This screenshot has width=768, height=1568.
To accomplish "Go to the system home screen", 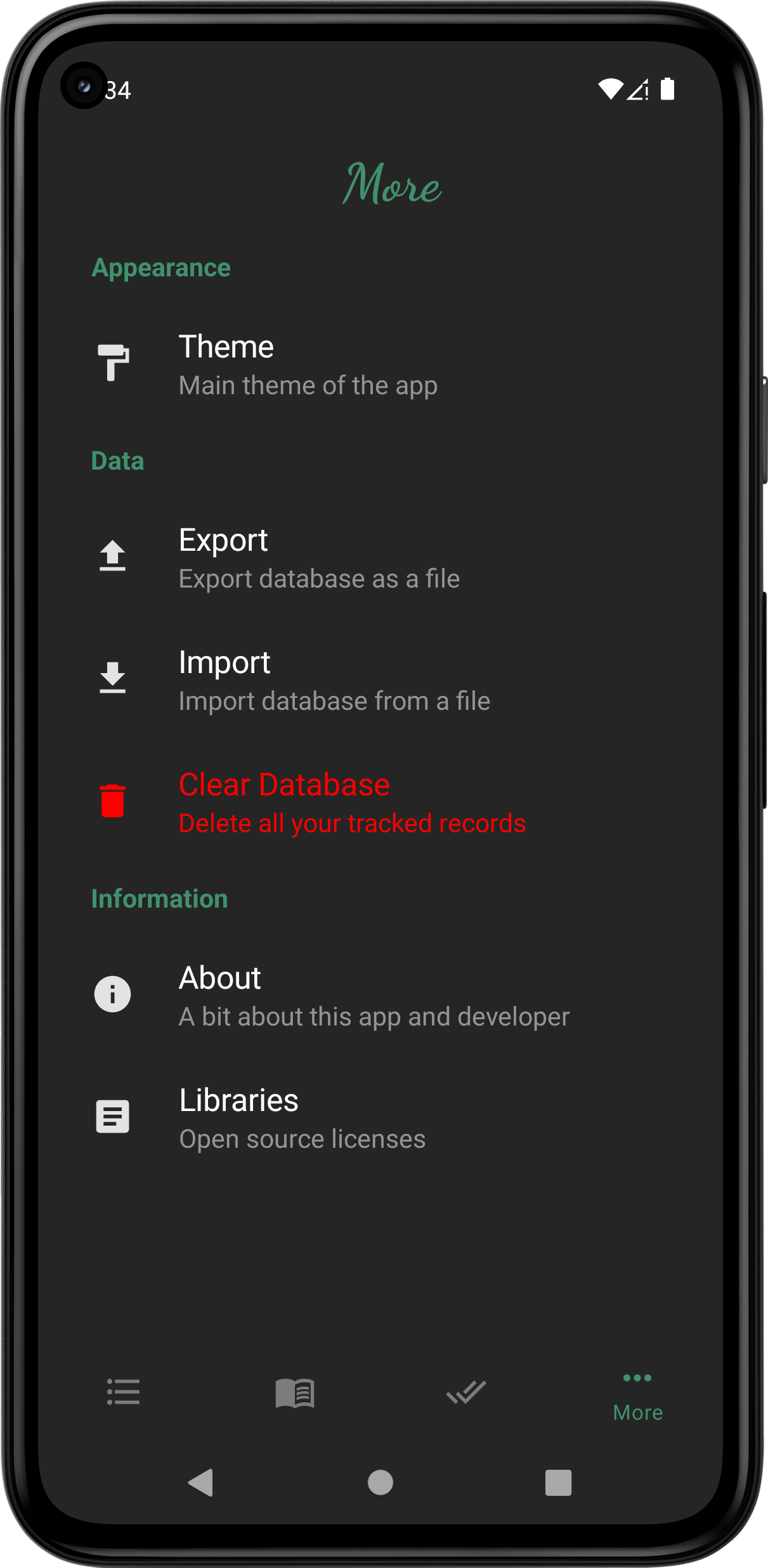I will [381, 1482].
